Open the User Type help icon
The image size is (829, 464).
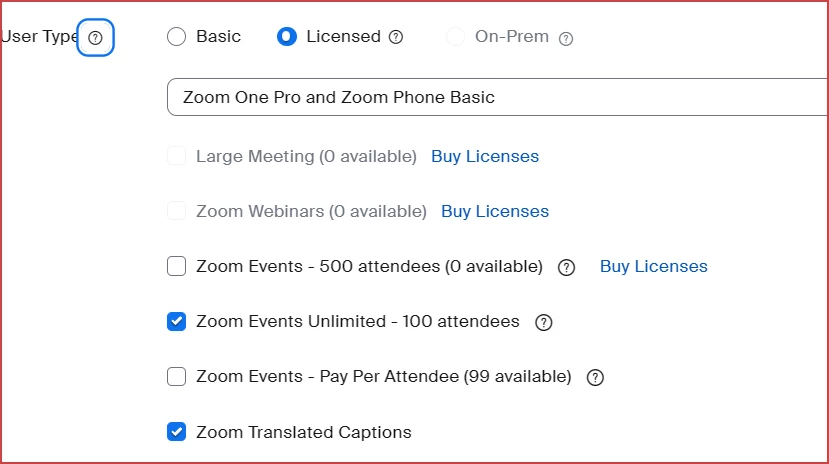tap(95, 38)
